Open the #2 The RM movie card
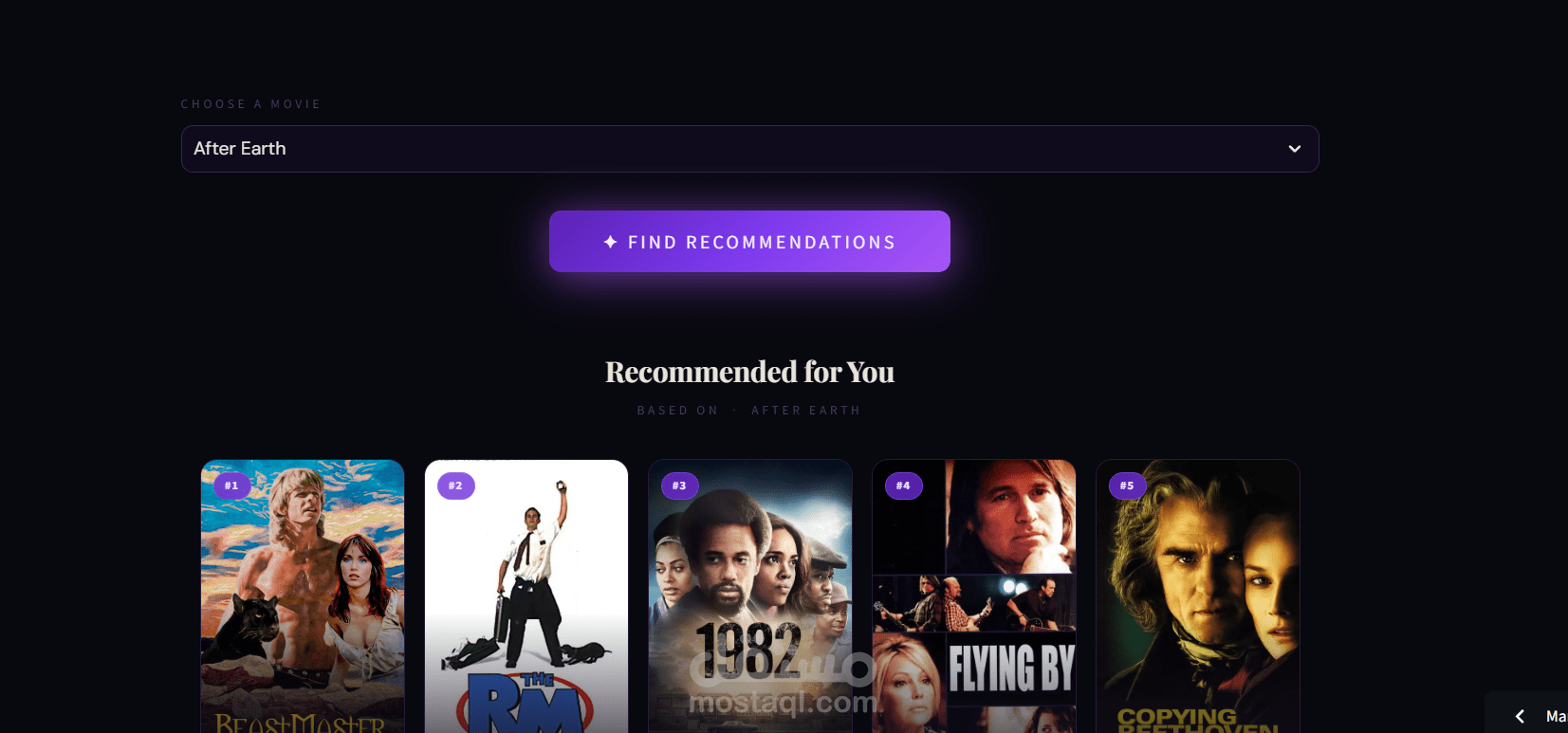This screenshot has width=1568, height=733. (526, 596)
